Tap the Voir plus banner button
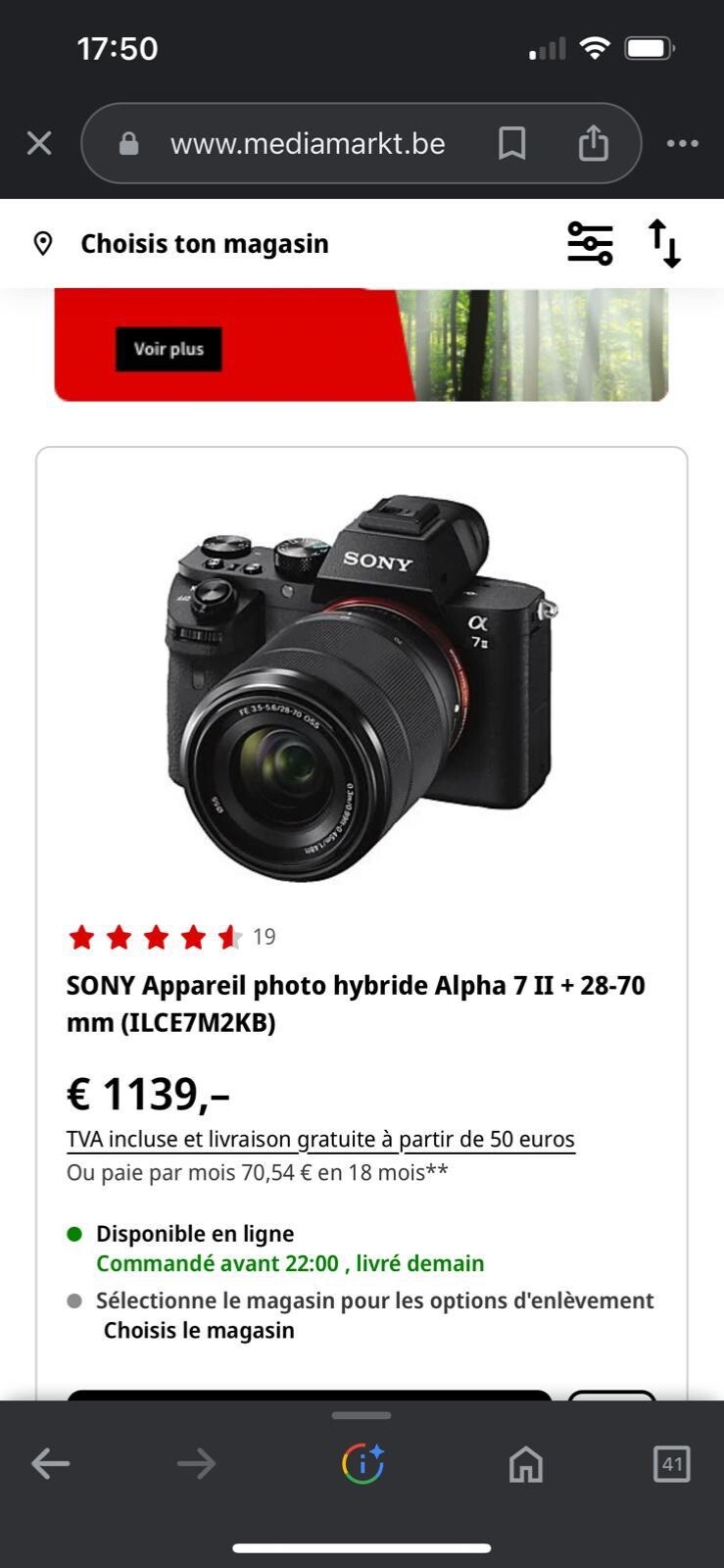This screenshot has width=724, height=1568. 169,349
